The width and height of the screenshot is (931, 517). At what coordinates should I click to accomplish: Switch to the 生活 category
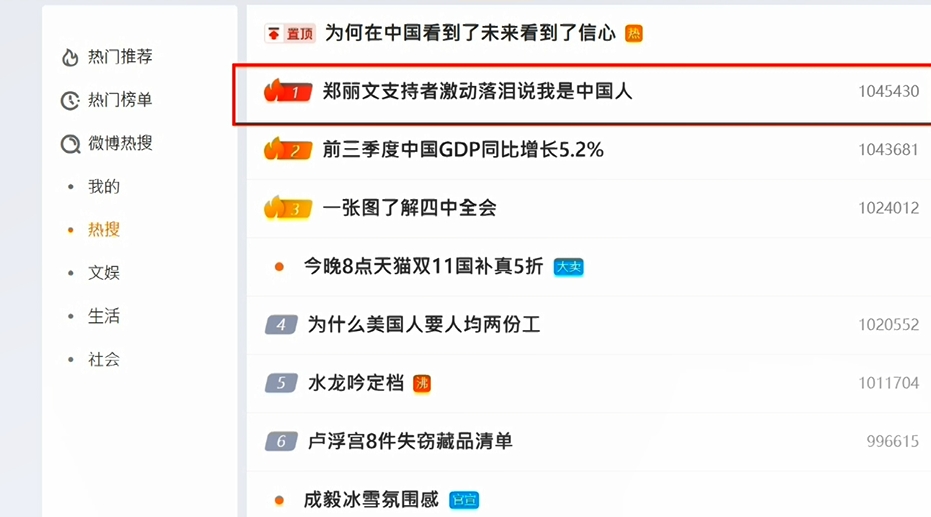click(x=103, y=316)
